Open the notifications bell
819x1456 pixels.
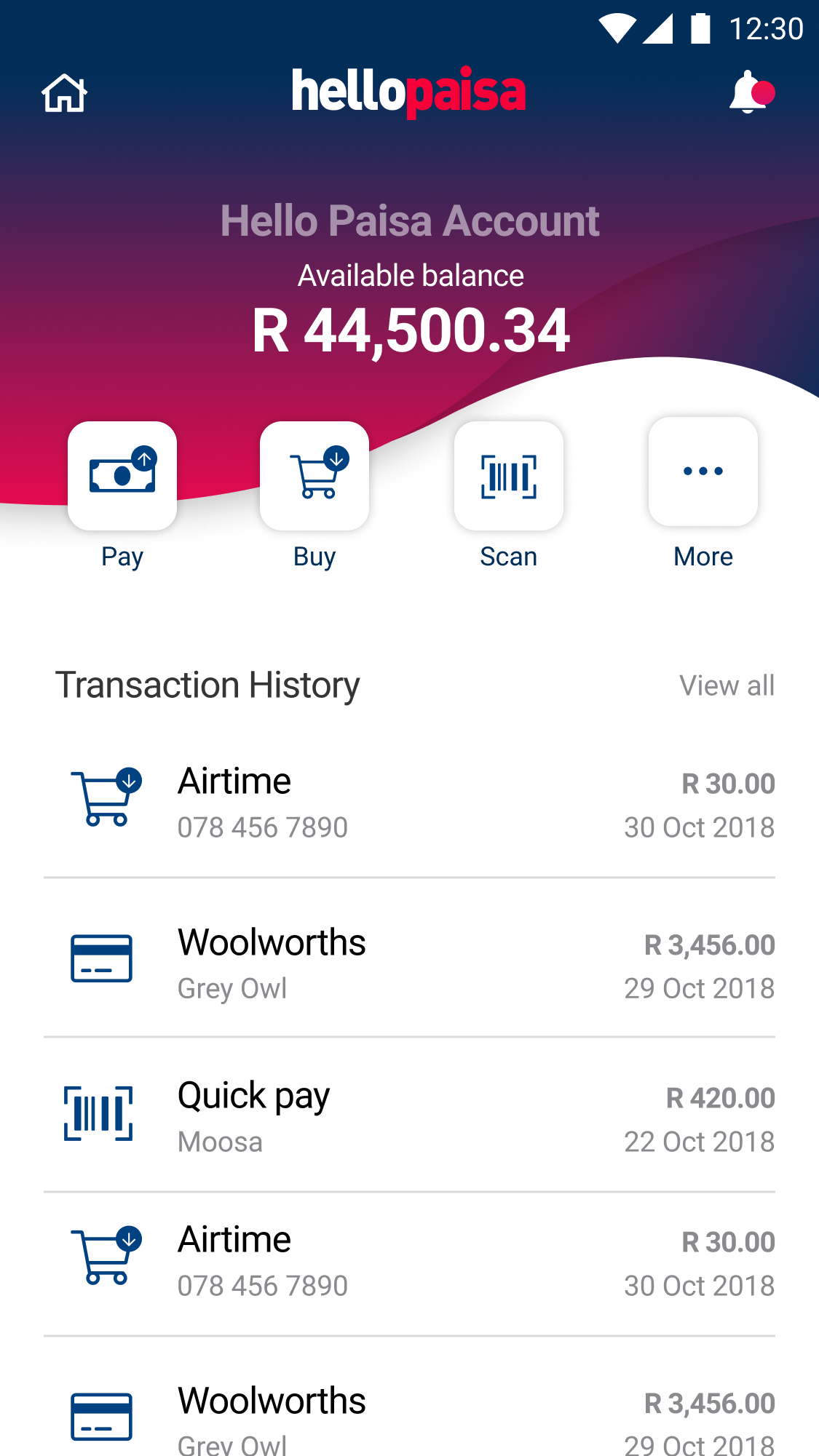750,93
